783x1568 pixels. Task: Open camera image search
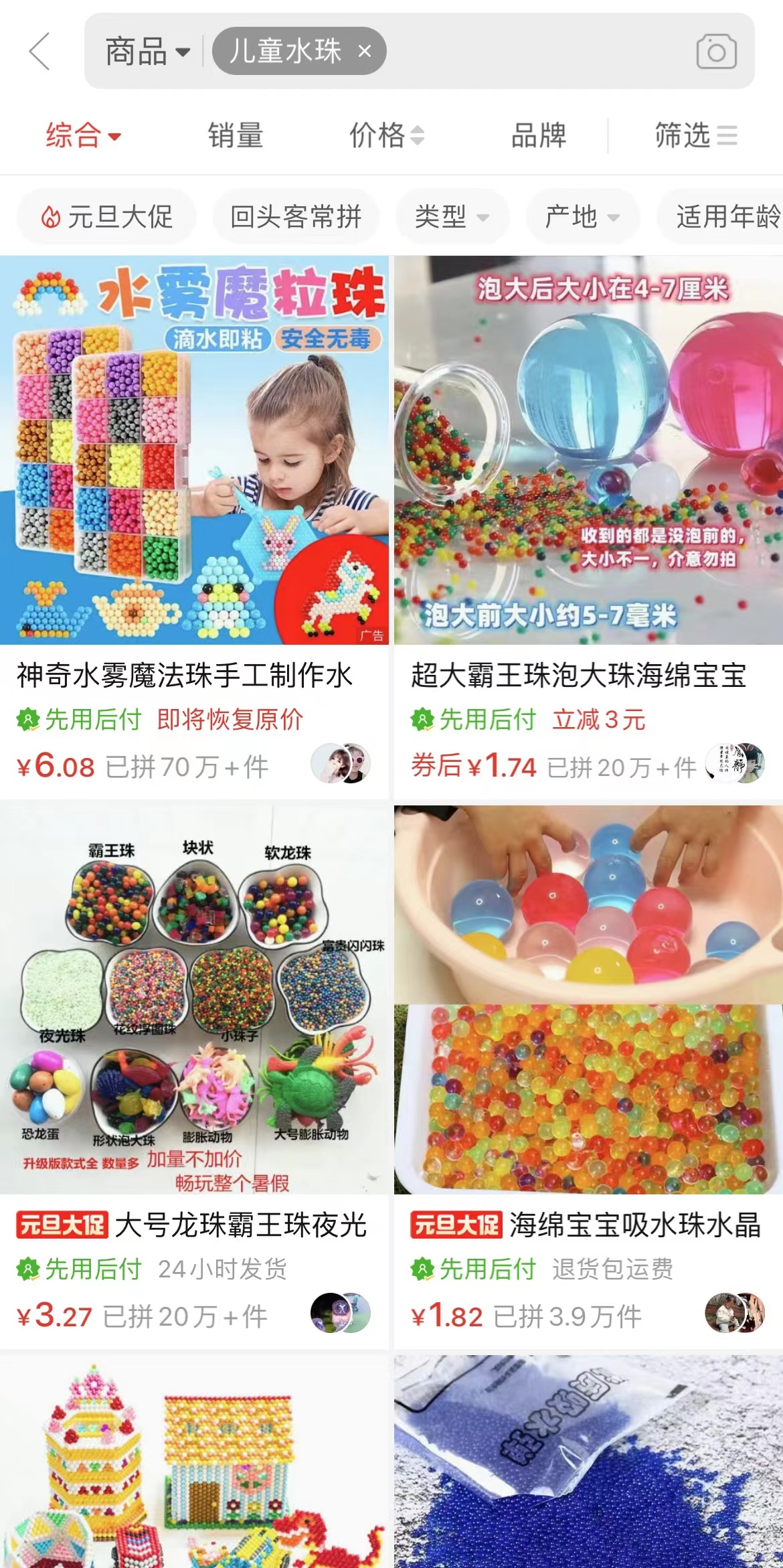(716, 52)
